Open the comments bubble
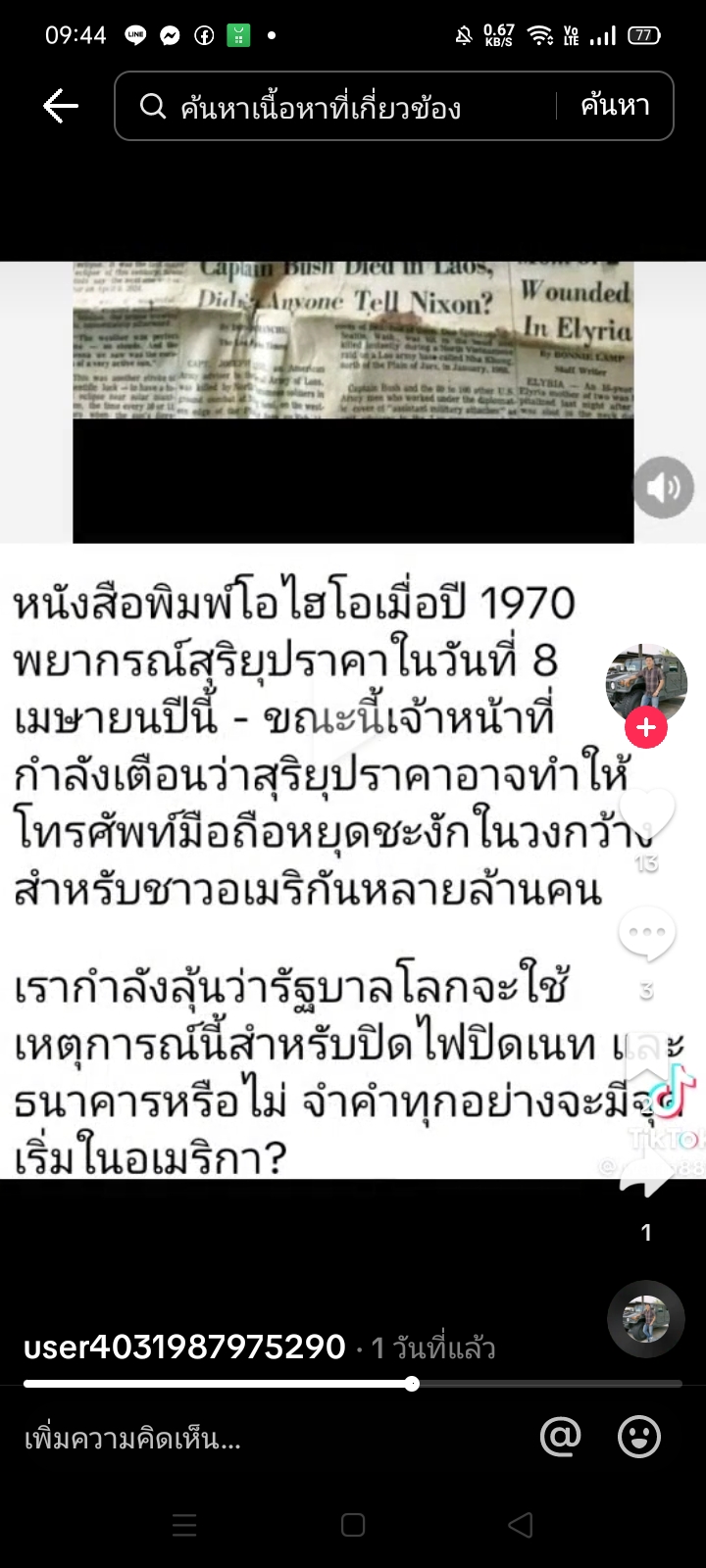The height and width of the screenshot is (1568, 706). tap(645, 936)
